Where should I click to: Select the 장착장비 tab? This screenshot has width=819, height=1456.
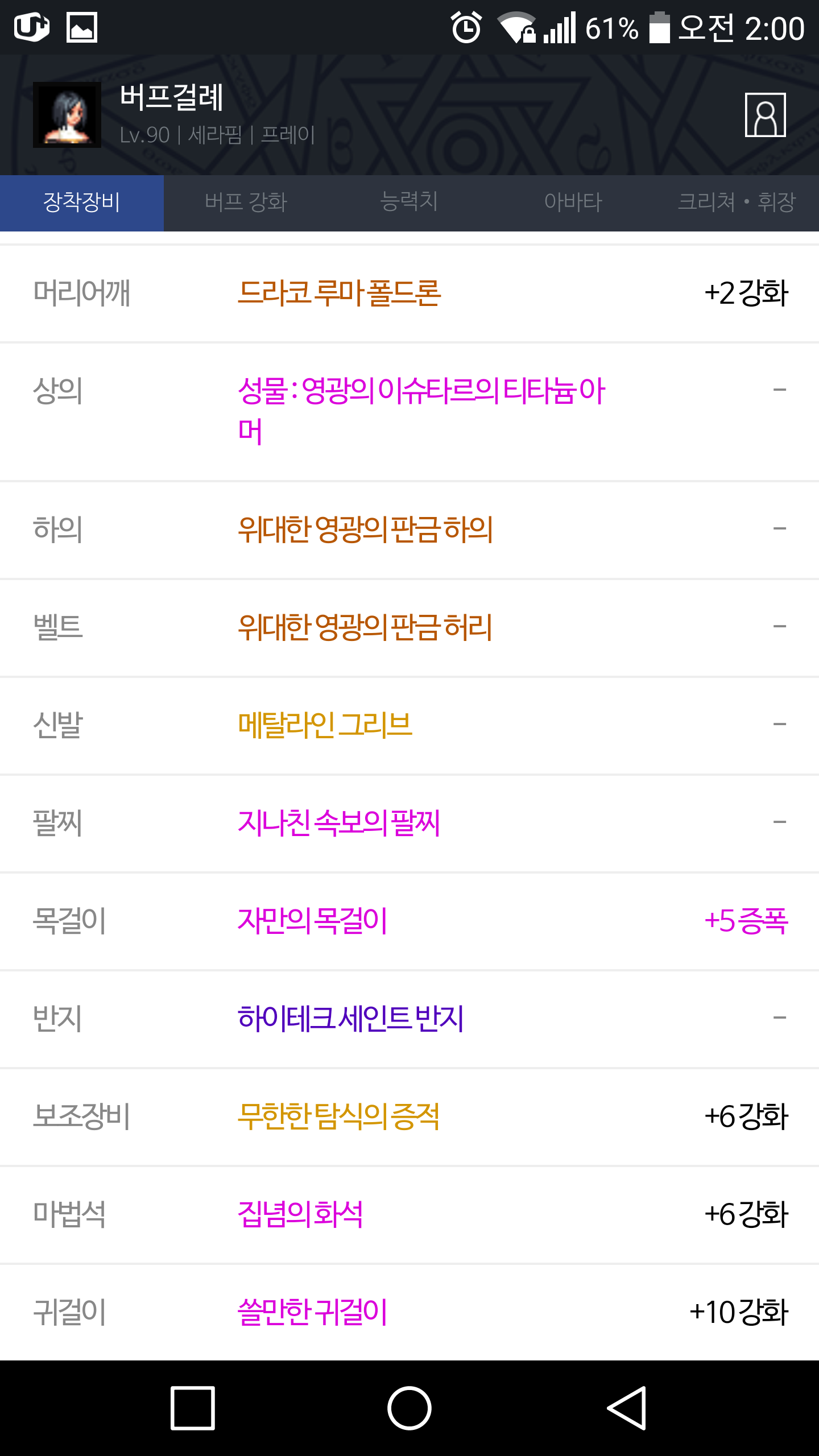(x=82, y=202)
